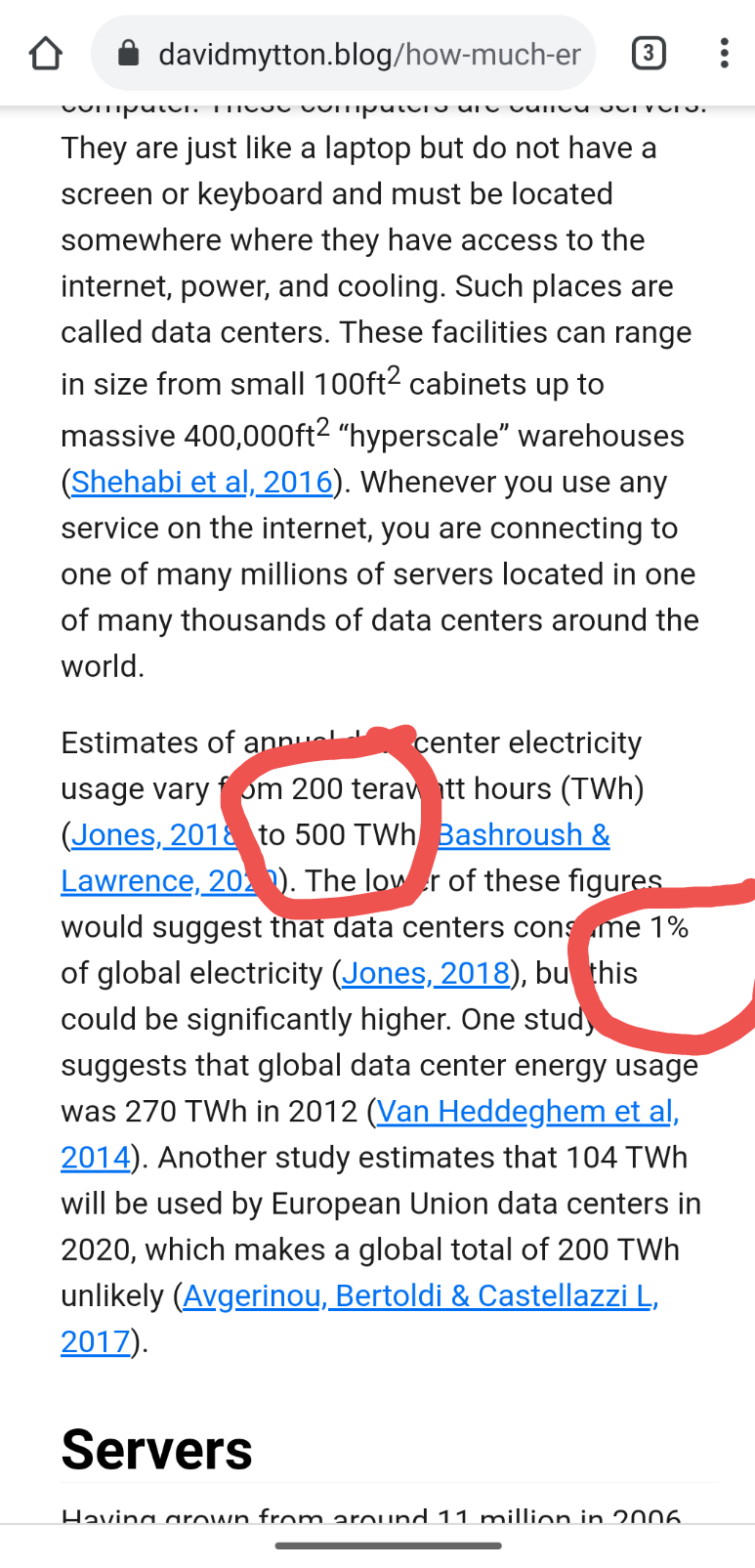Follow the Bashrough & Lawrence, 2020 link
Image resolution: width=755 pixels, height=1568 pixels.
click(524, 835)
